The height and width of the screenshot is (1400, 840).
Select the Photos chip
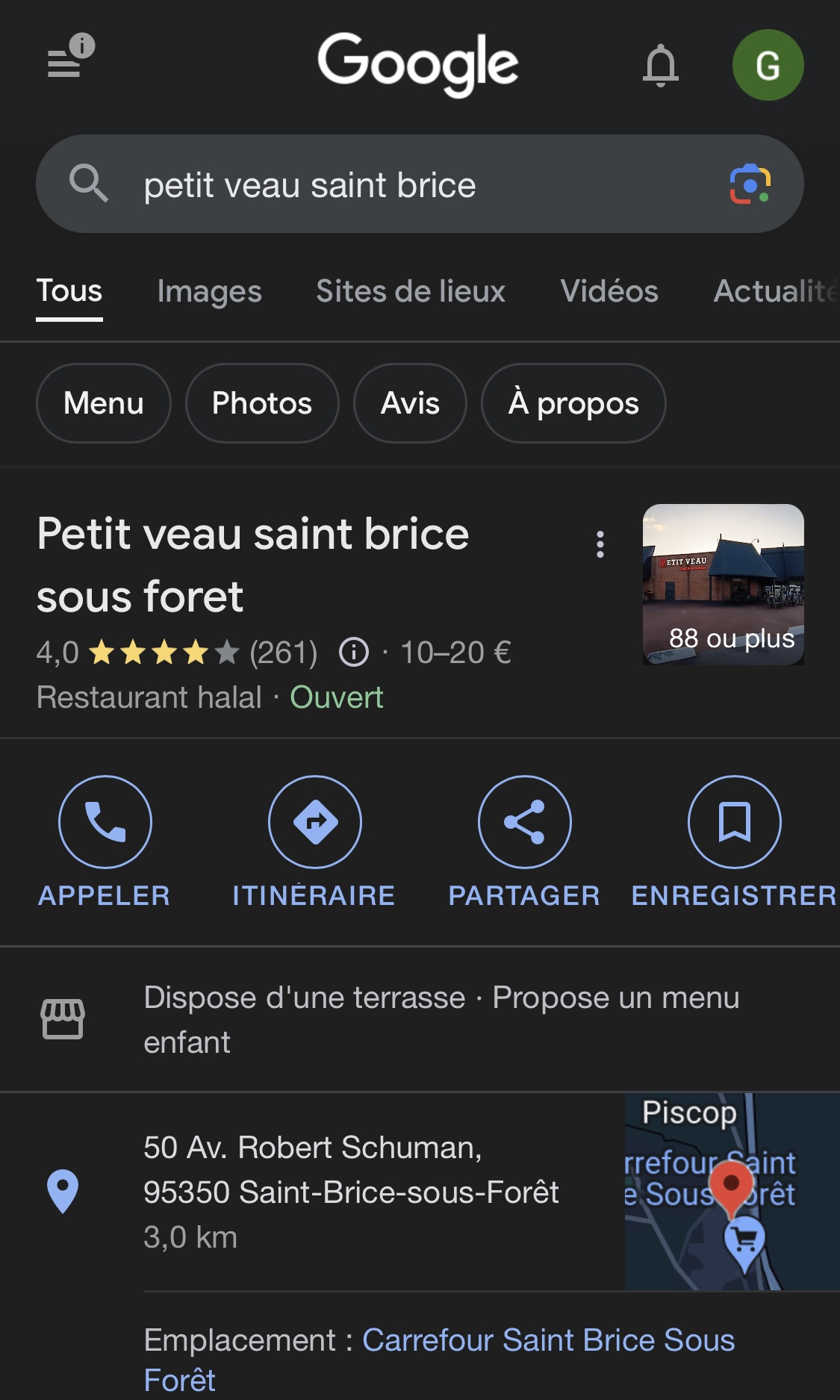pos(262,403)
